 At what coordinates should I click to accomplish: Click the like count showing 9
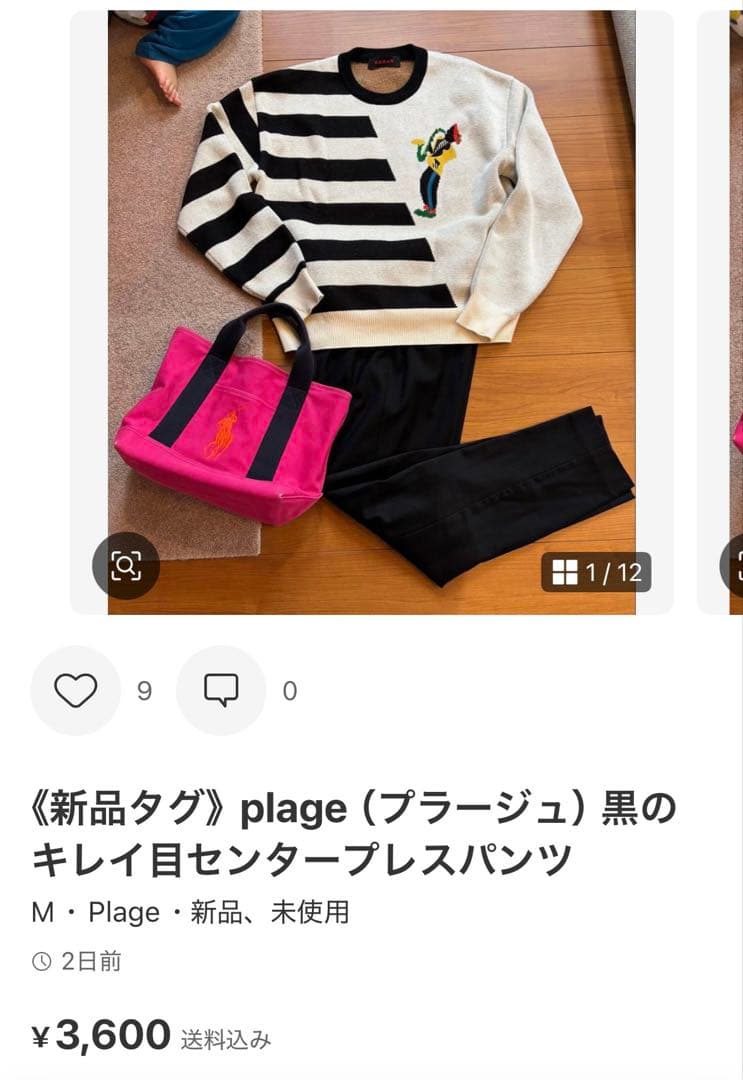pos(144,689)
